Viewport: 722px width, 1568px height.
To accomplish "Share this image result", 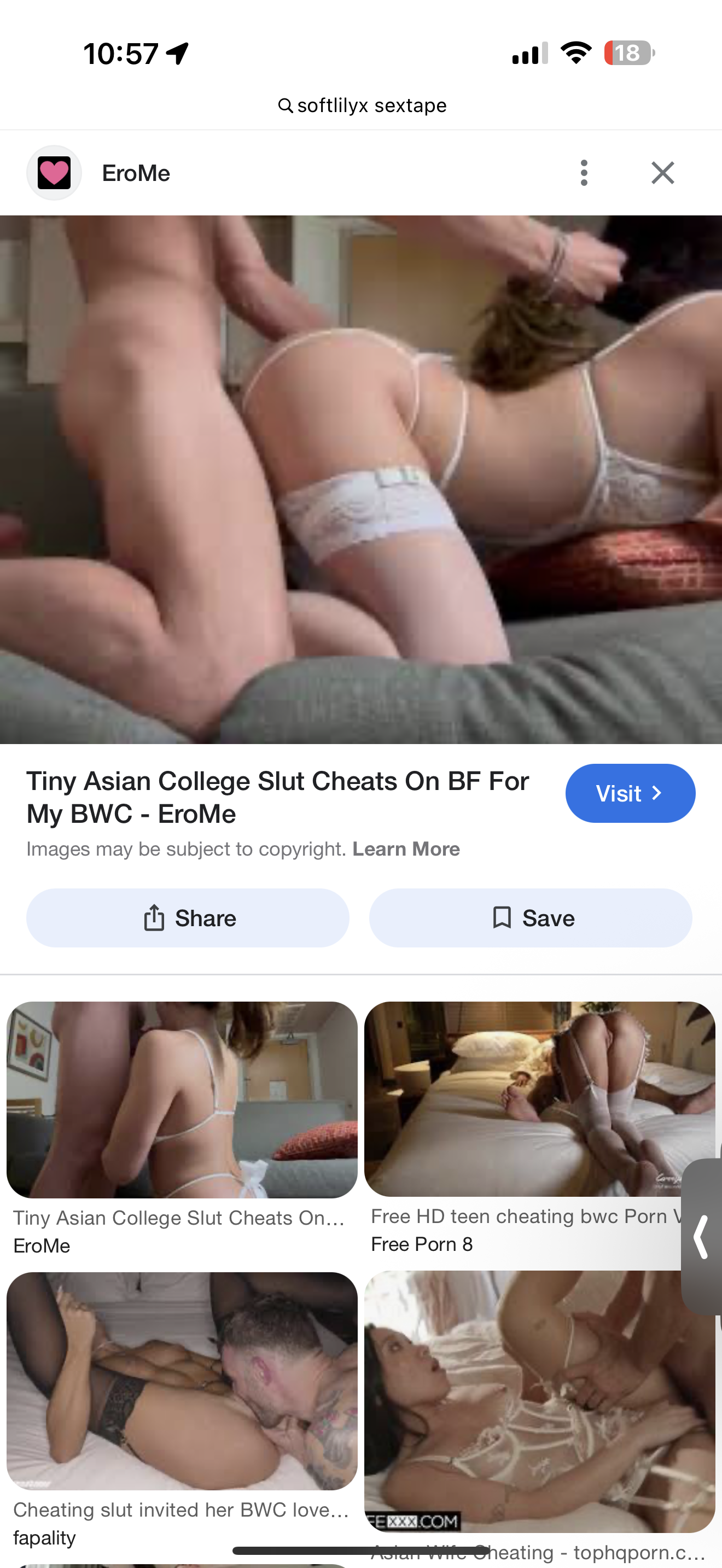I will point(188,917).
